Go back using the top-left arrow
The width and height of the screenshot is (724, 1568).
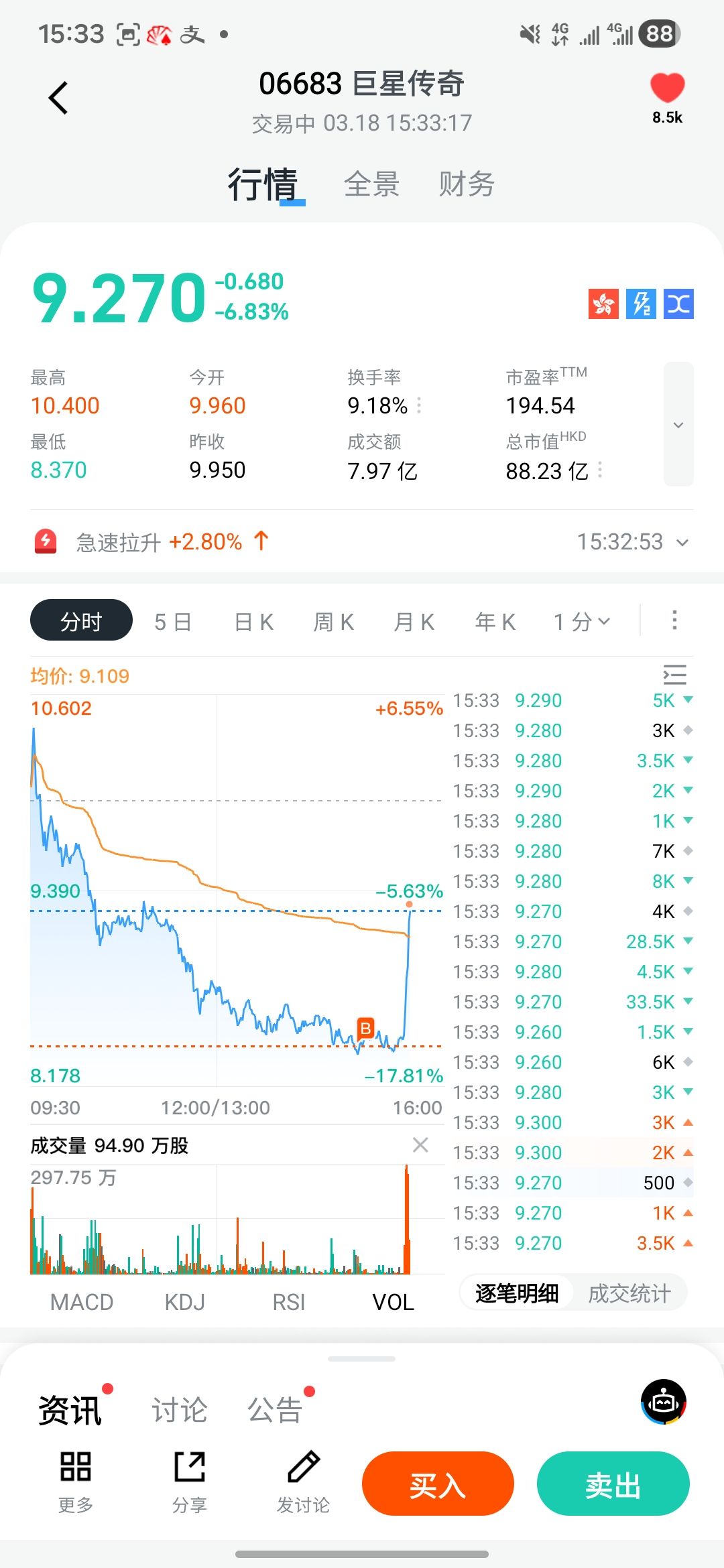(58, 99)
